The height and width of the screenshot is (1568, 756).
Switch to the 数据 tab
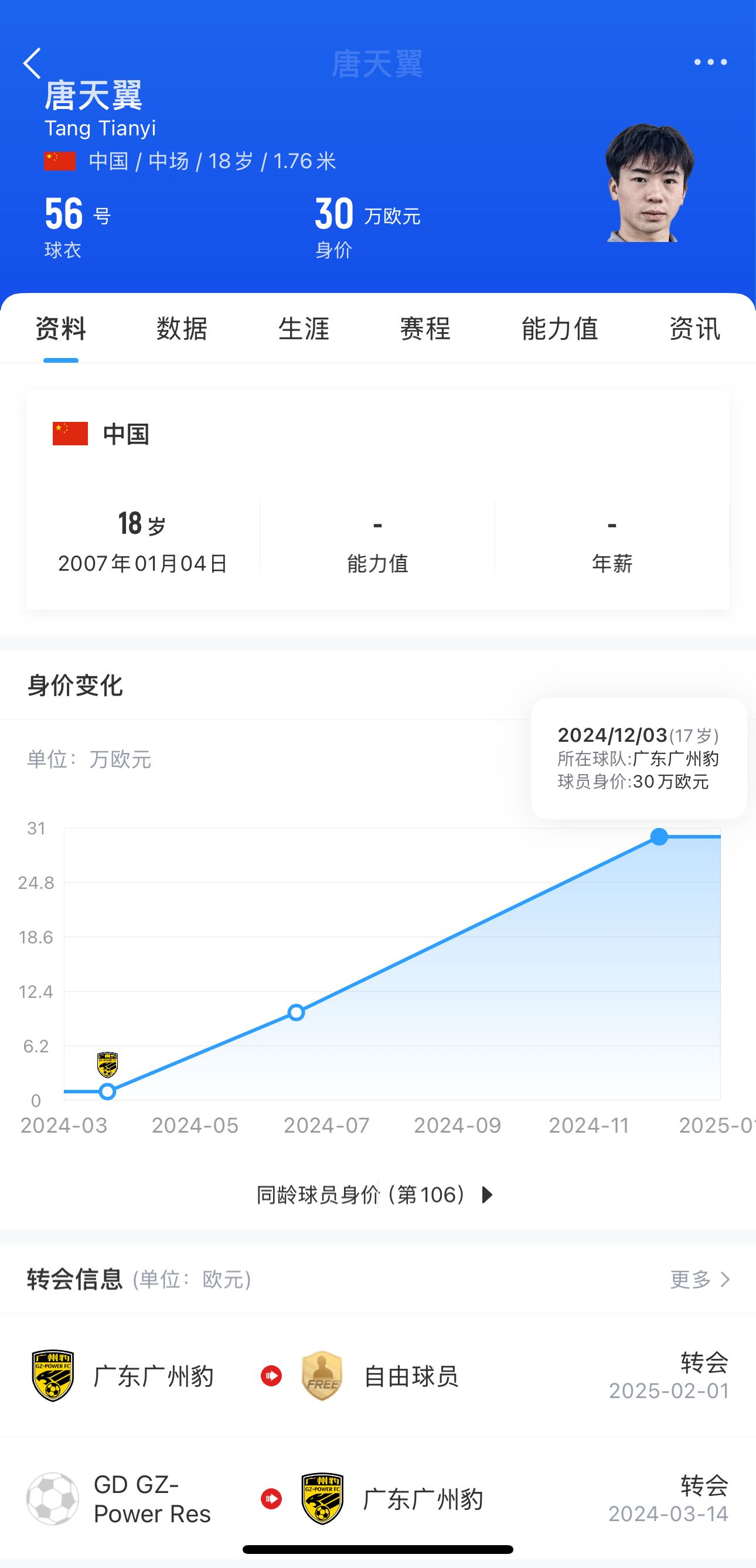pos(182,329)
